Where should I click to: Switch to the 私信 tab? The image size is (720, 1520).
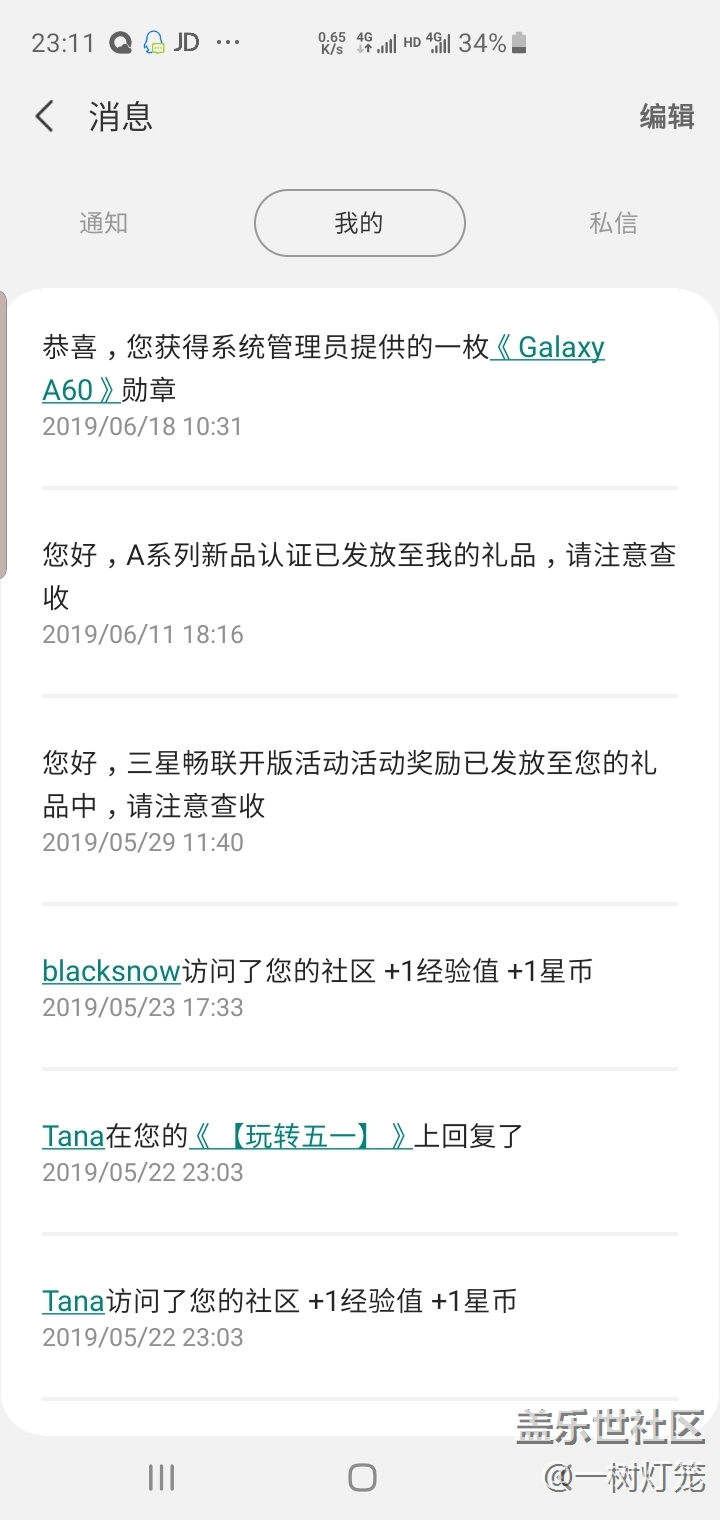(x=614, y=223)
